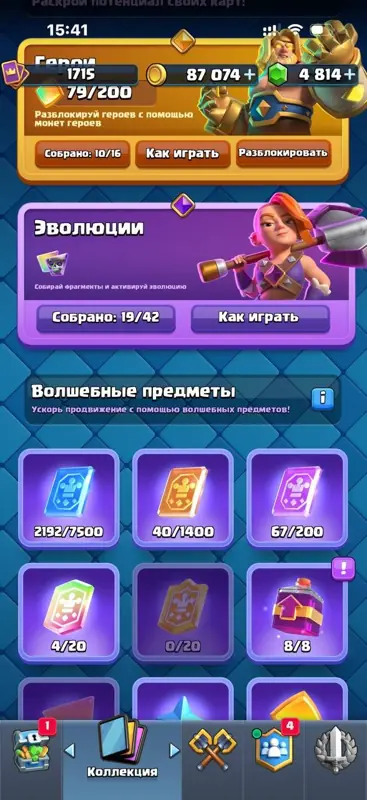Open the magic items info icon

tap(323, 397)
